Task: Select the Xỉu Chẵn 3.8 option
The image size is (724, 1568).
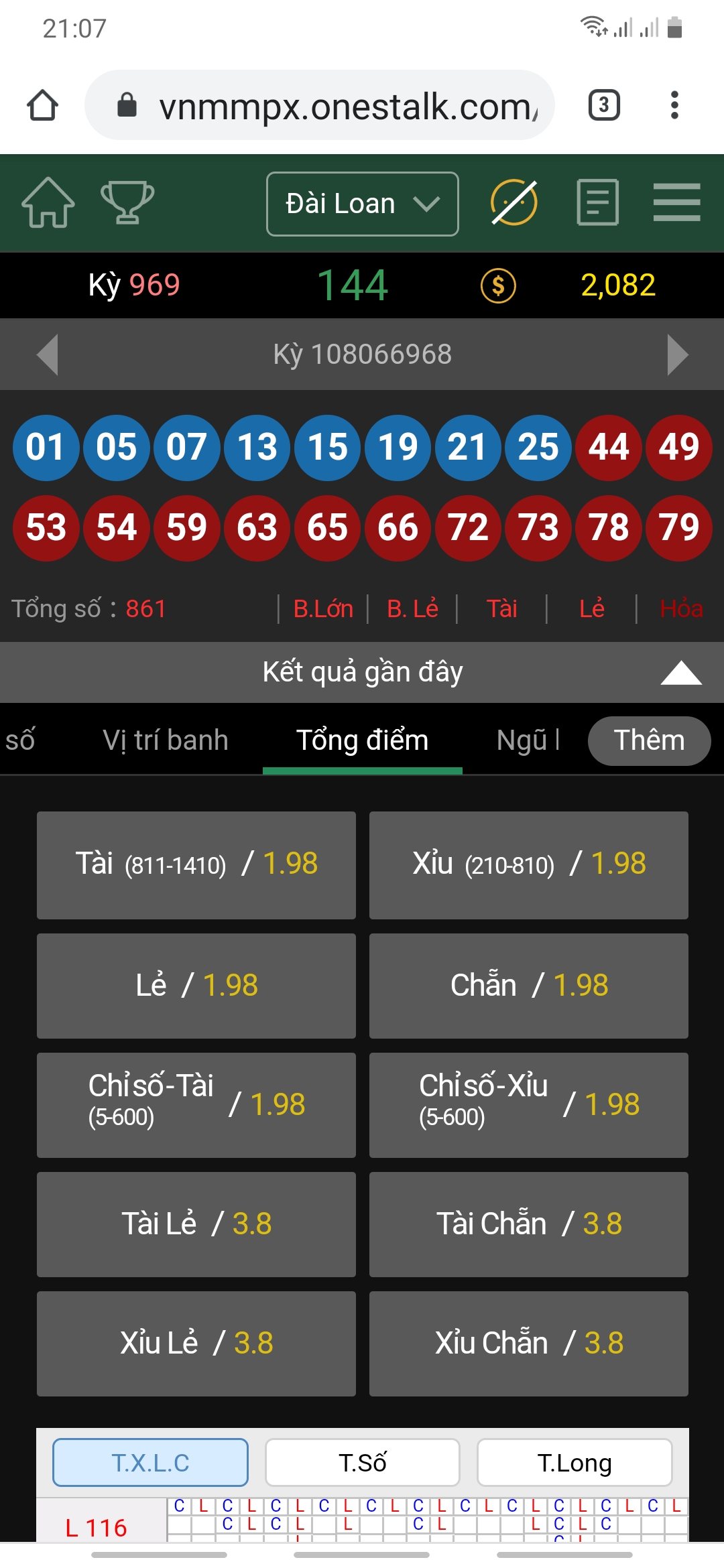Action: (529, 1344)
